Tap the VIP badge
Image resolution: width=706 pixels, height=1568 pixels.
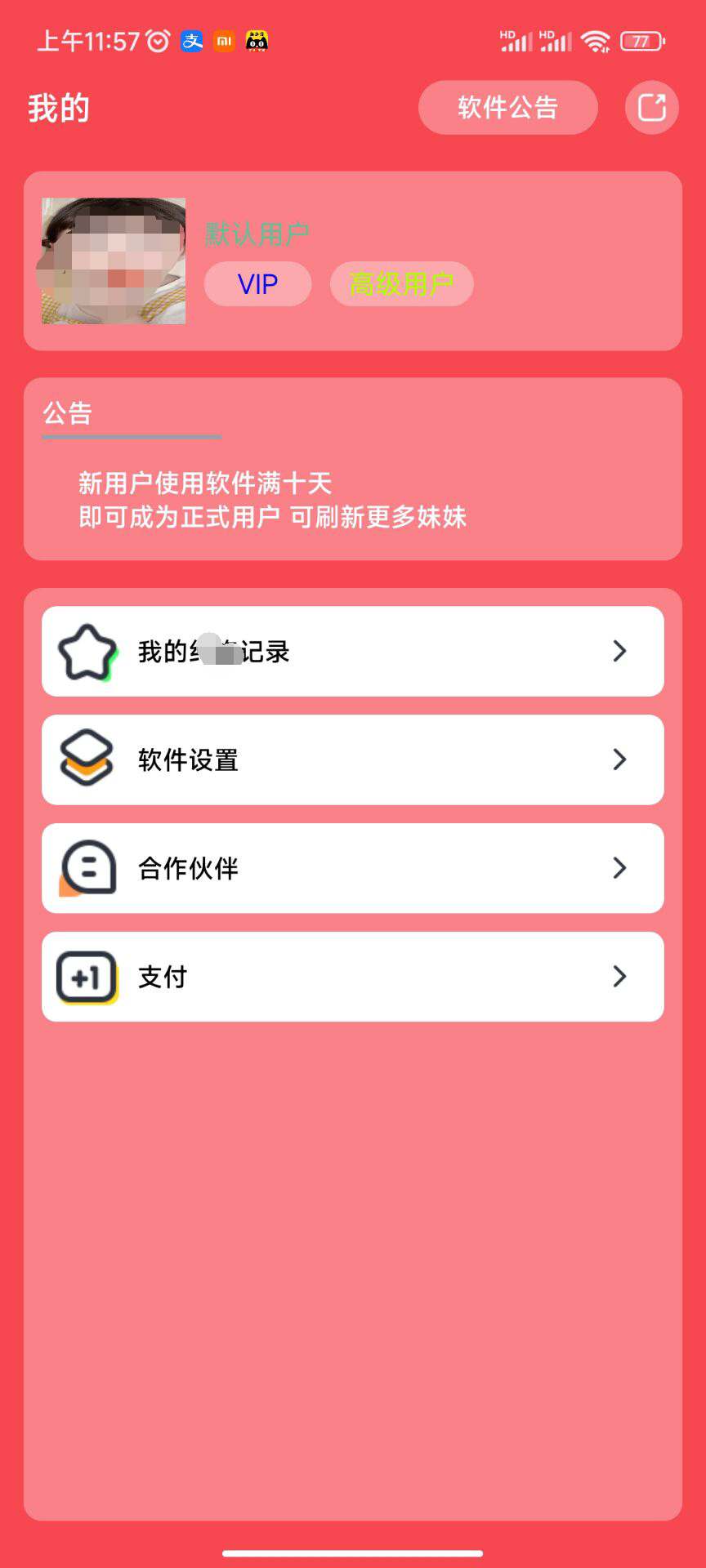coord(257,284)
